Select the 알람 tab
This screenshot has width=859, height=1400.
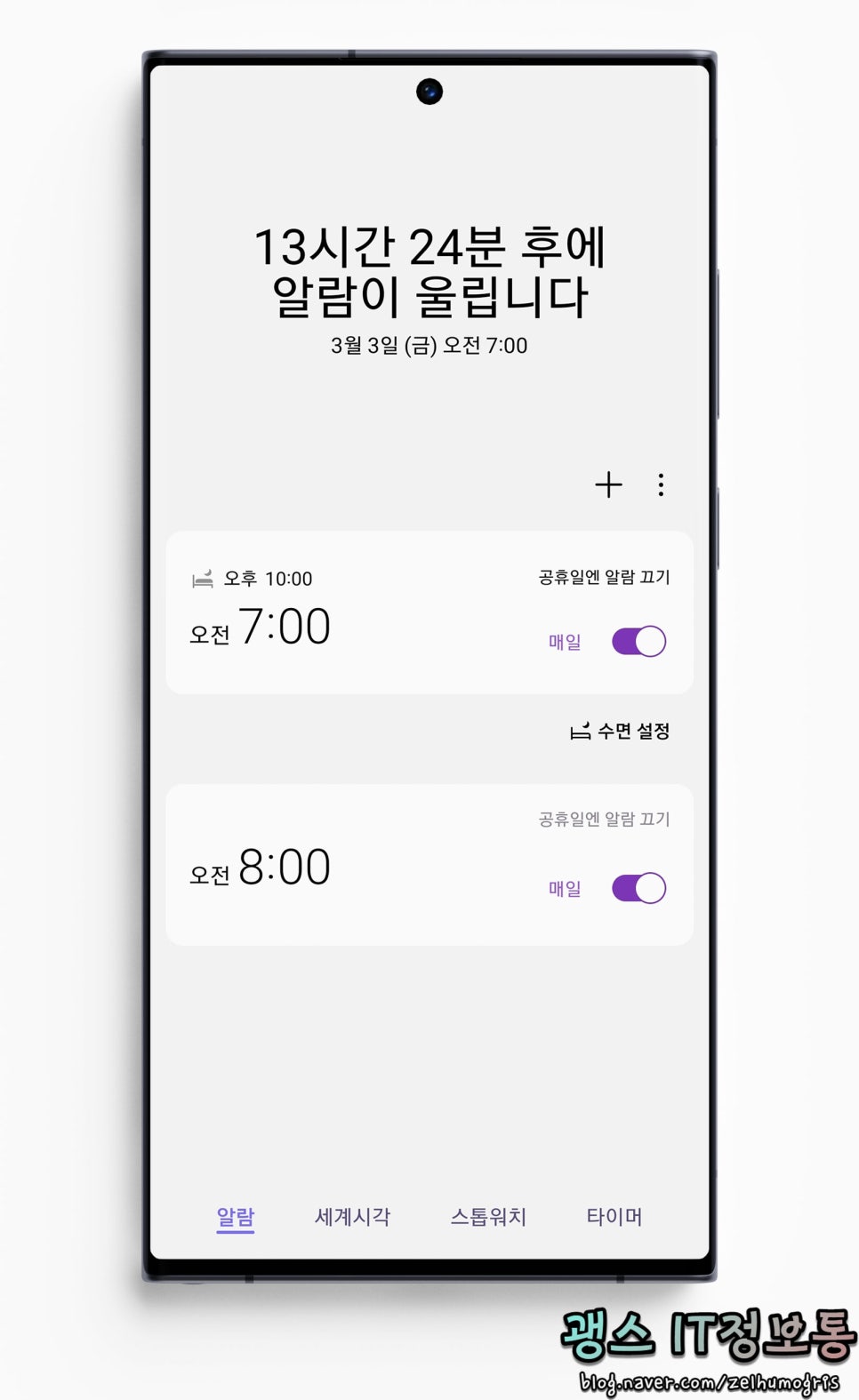pyautogui.click(x=236, y=1216)
